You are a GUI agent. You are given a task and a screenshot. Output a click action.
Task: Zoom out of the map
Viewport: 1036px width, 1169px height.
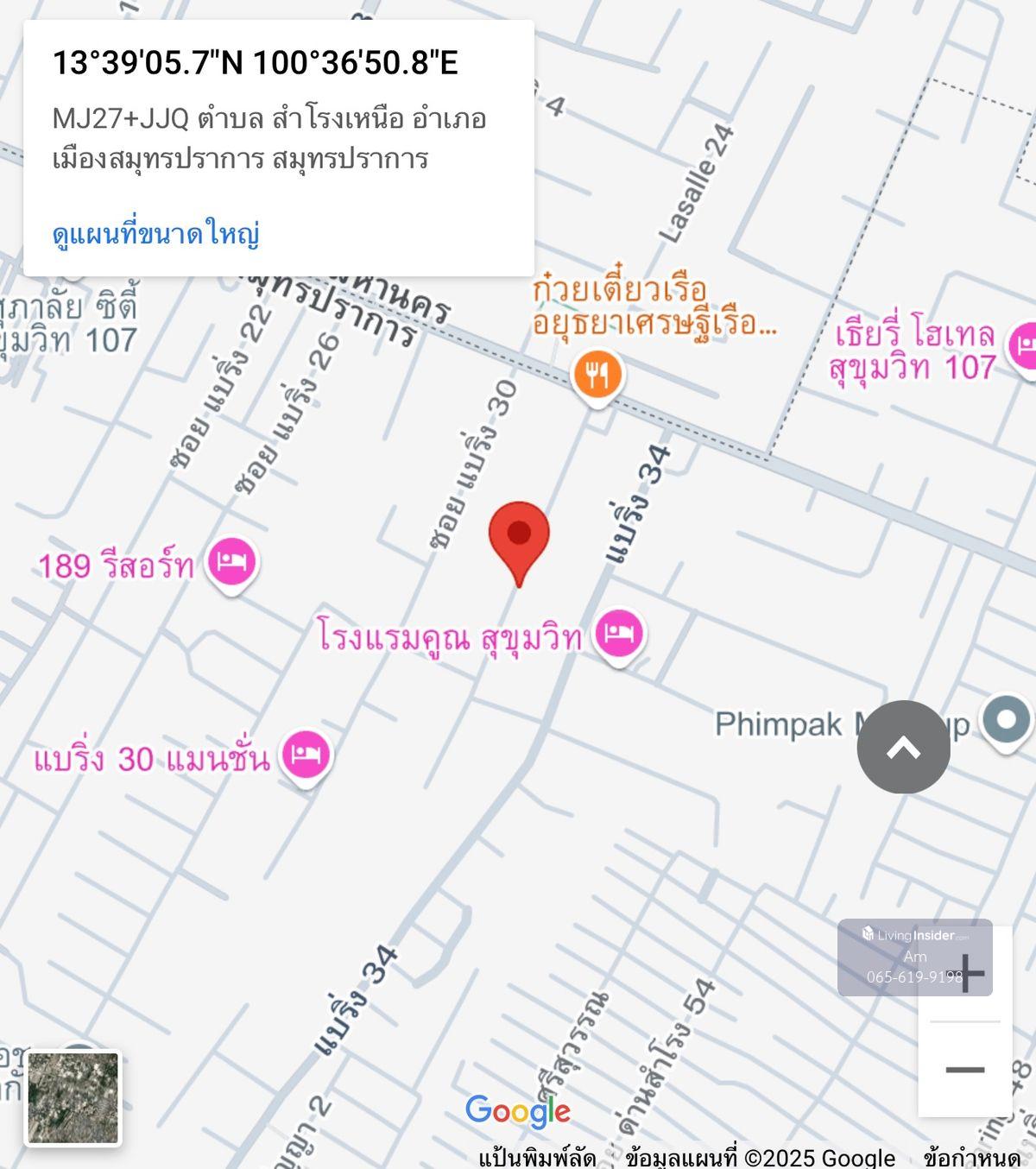965,1070
